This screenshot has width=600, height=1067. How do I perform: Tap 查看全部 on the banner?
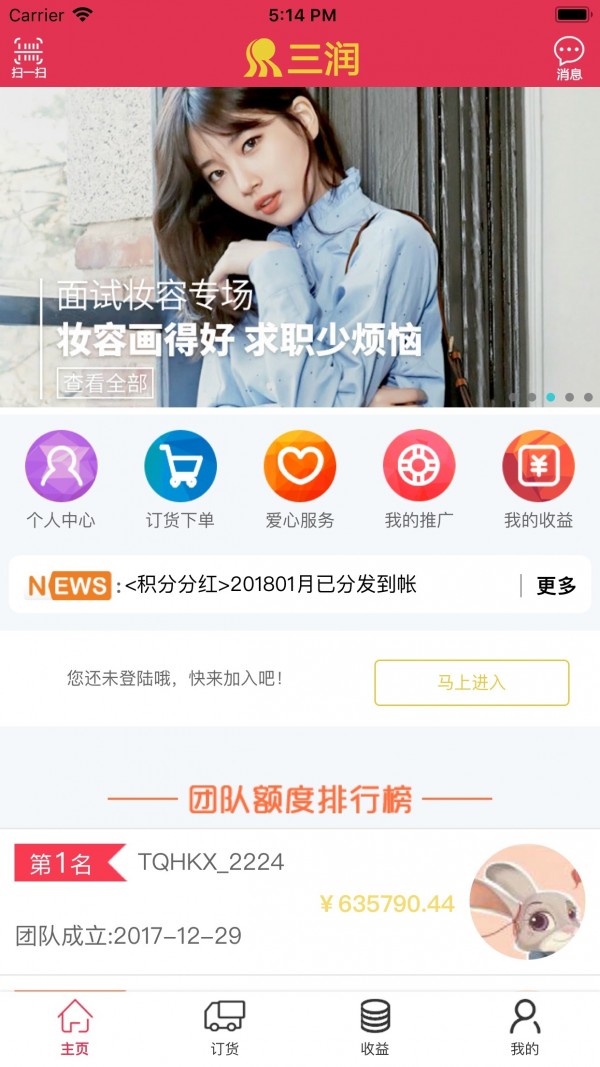(x=105, y=382)
